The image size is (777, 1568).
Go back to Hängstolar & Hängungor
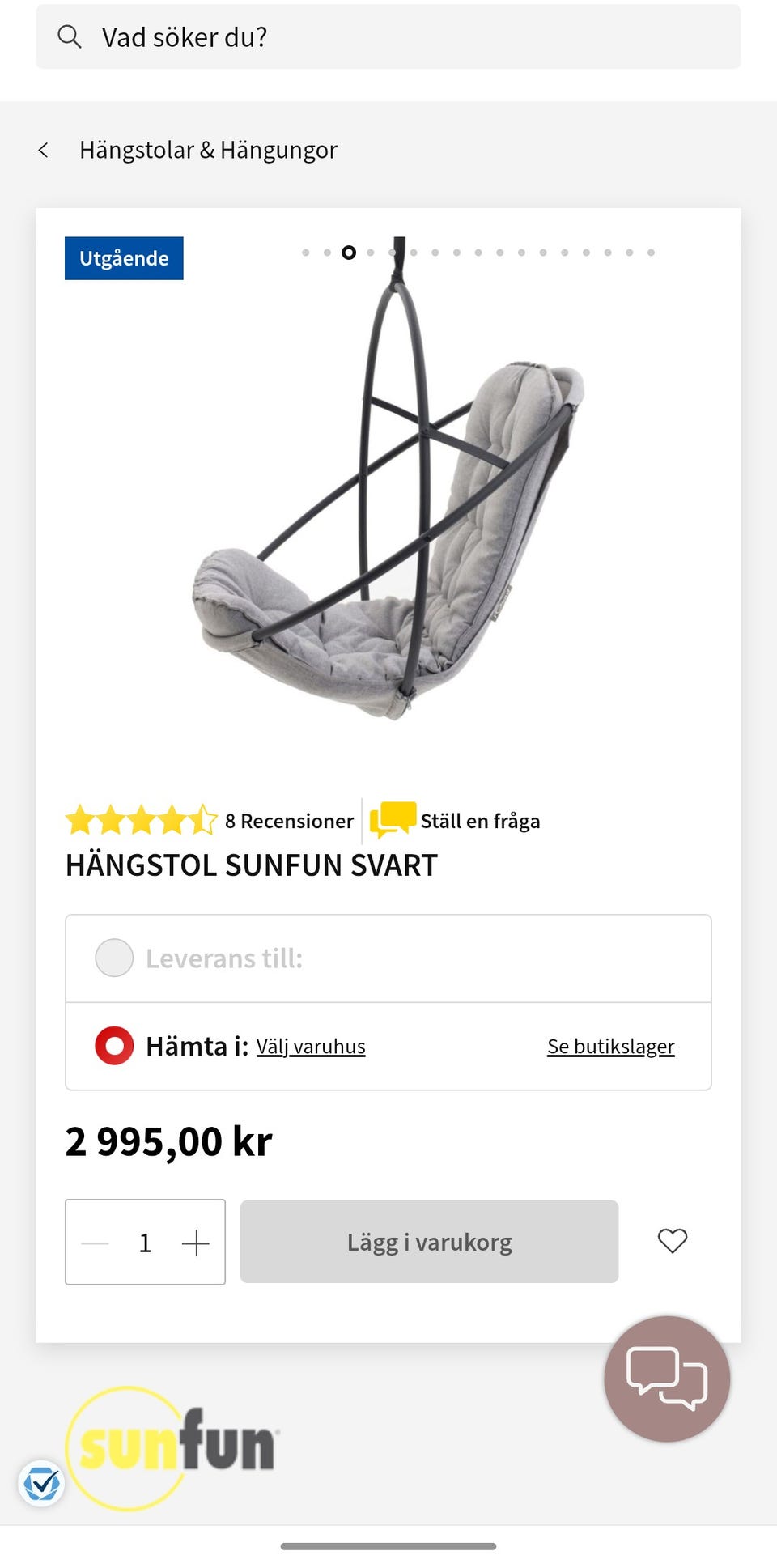190,150
